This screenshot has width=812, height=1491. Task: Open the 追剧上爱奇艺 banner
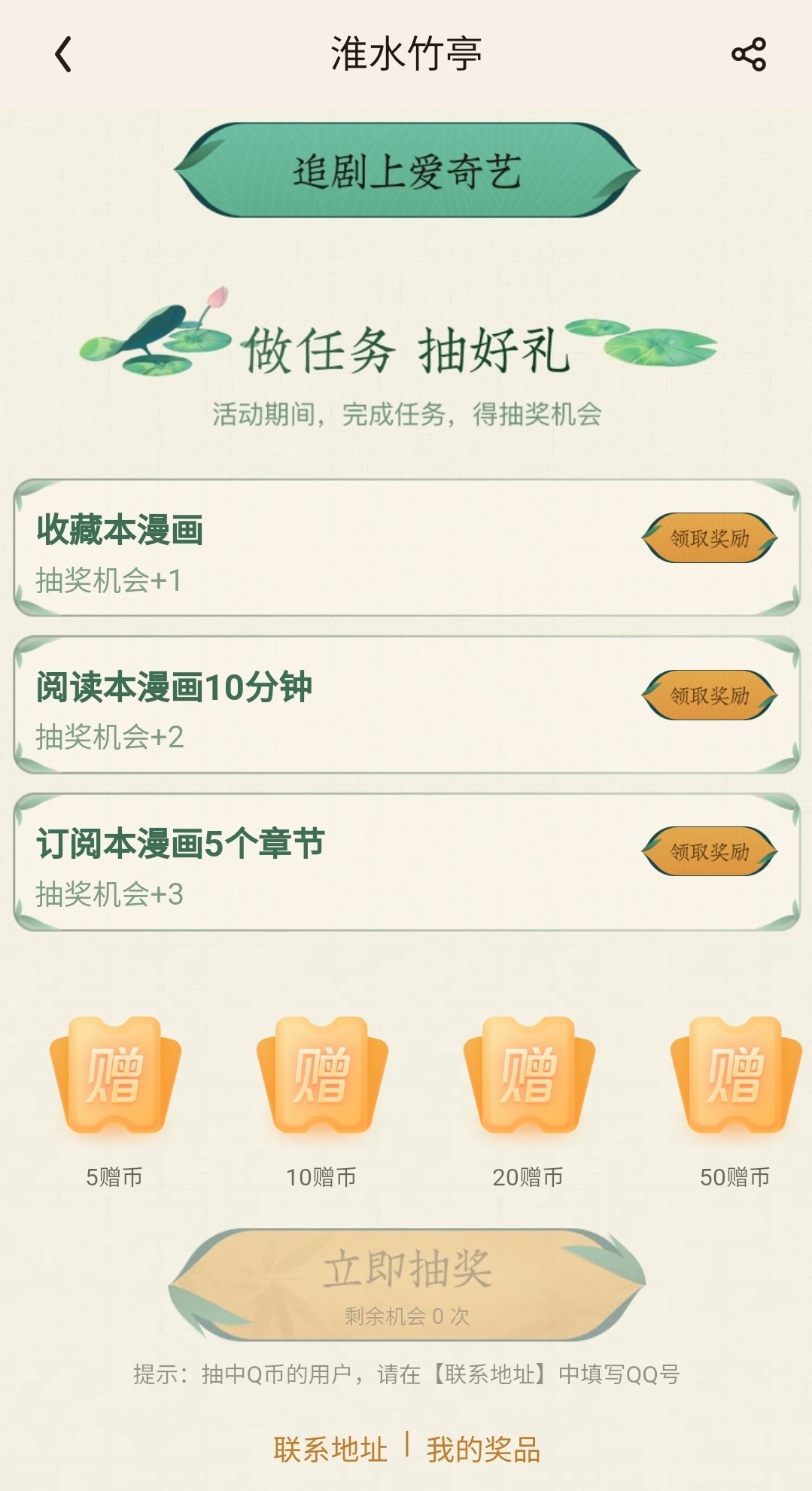406,171
